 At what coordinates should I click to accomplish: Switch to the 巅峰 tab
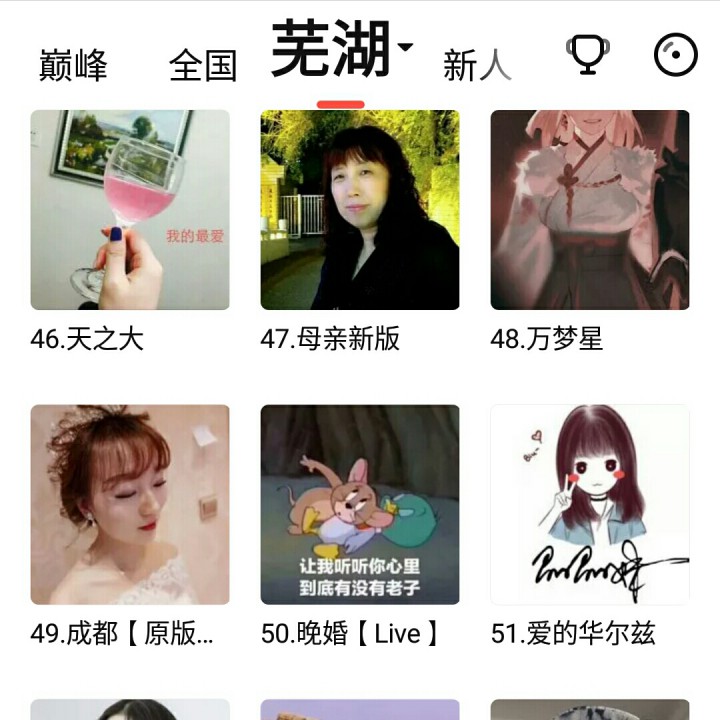tap(73, 65)
